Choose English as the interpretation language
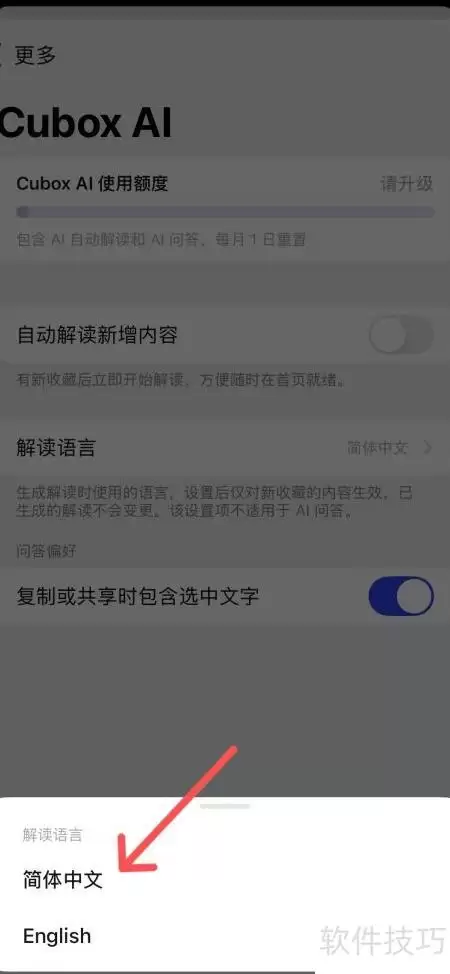Screen dimensions: 450x974 tap(57, 935)
